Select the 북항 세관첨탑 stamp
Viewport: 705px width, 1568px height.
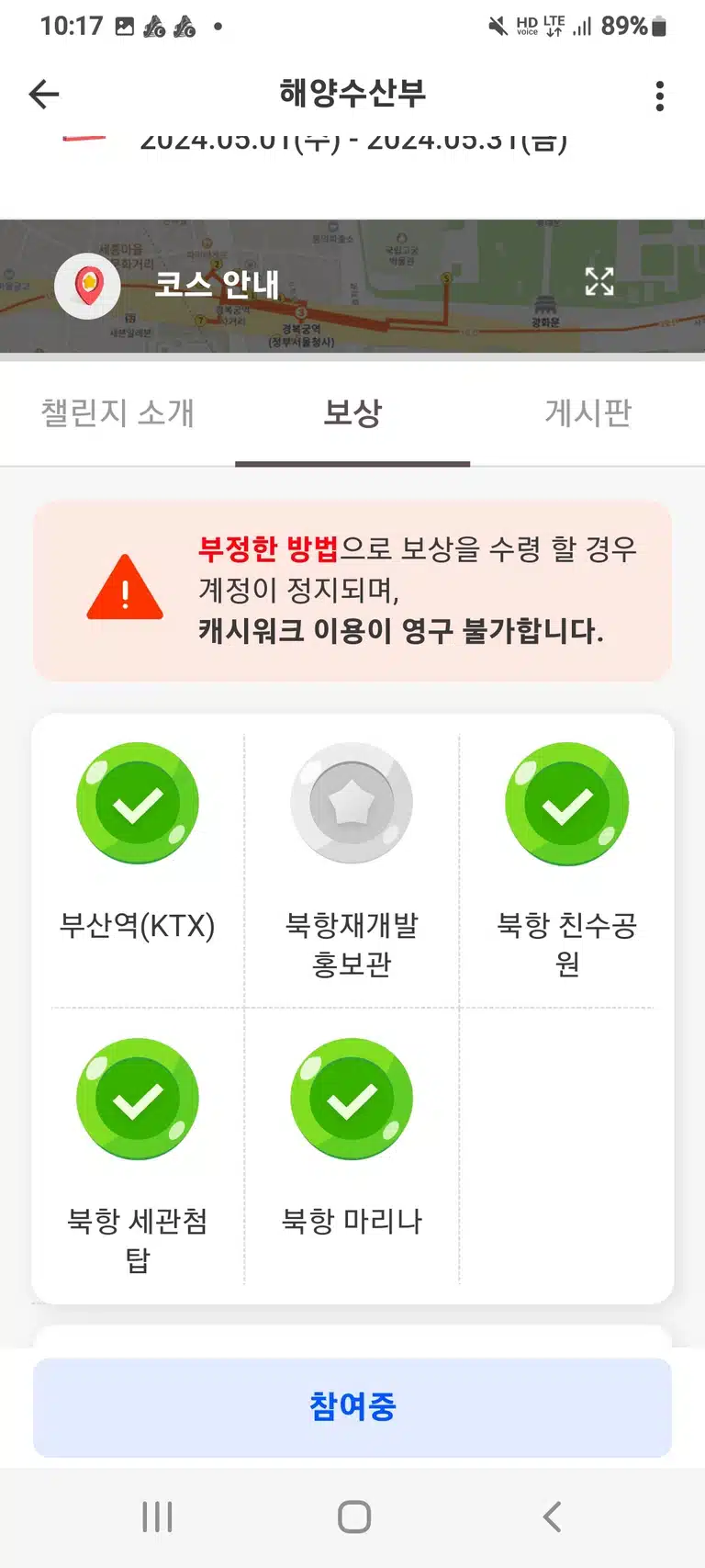(x=138, y=1099)
